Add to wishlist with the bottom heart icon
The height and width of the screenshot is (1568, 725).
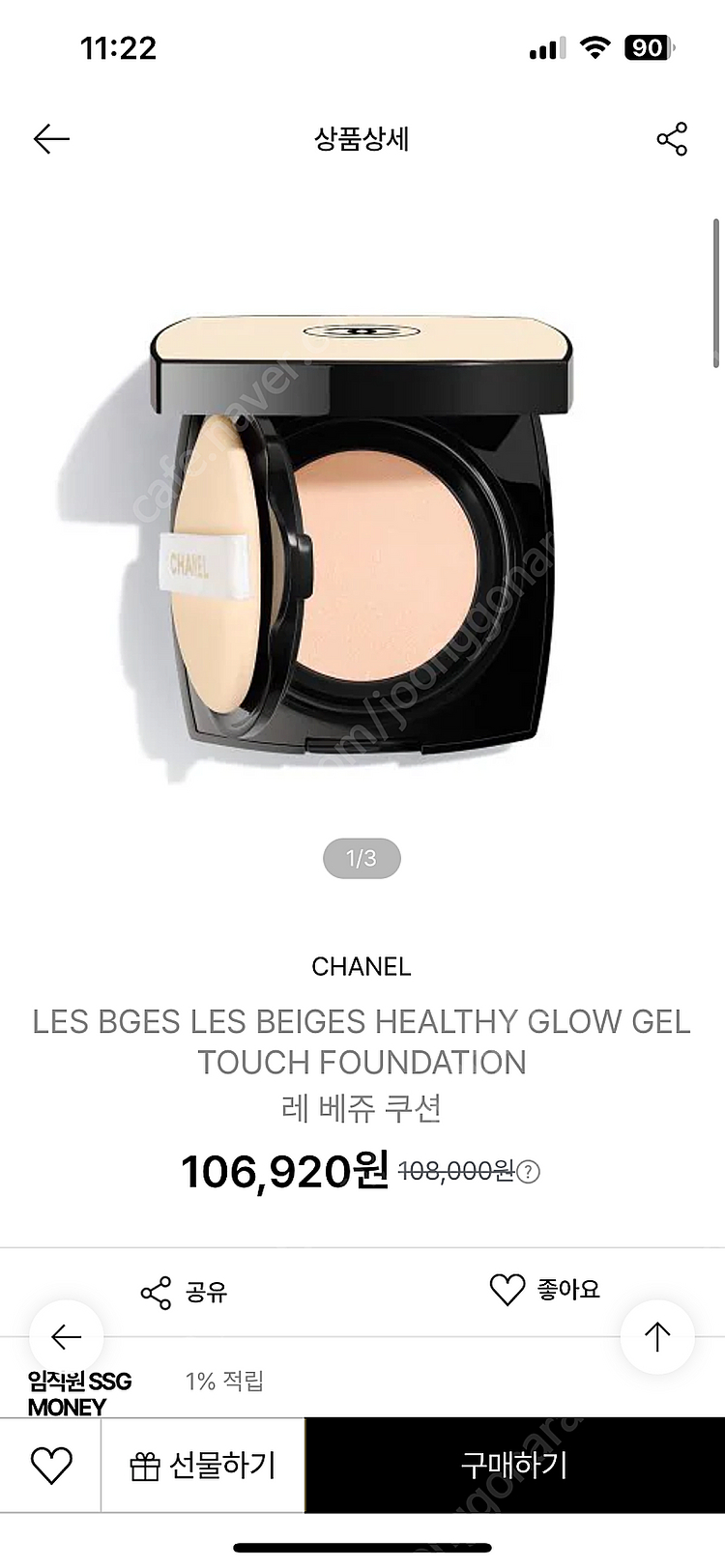pos(51,1466)
